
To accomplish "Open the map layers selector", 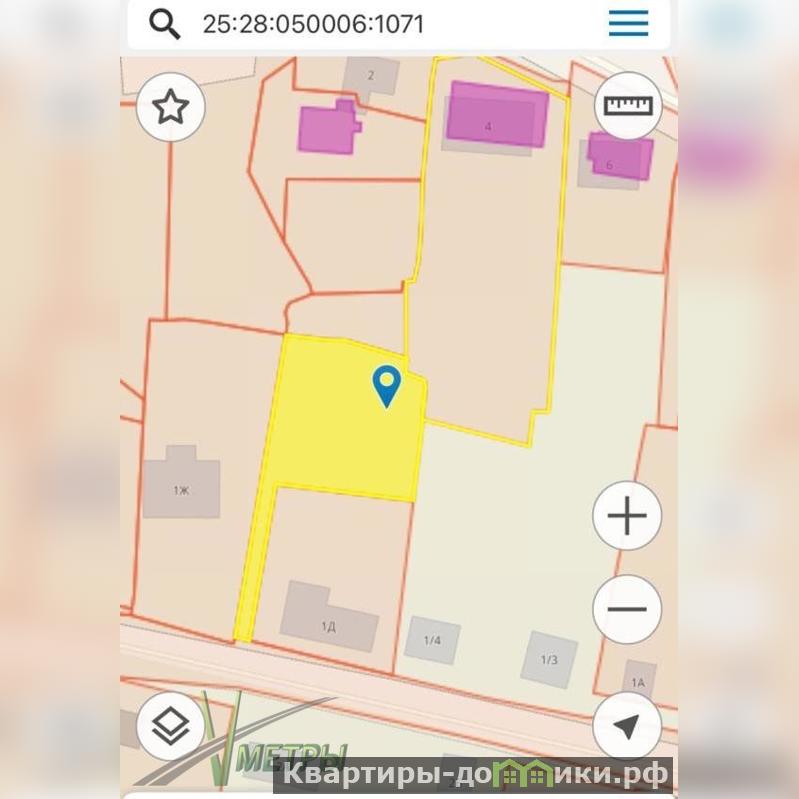I will (x=170, y=725).
